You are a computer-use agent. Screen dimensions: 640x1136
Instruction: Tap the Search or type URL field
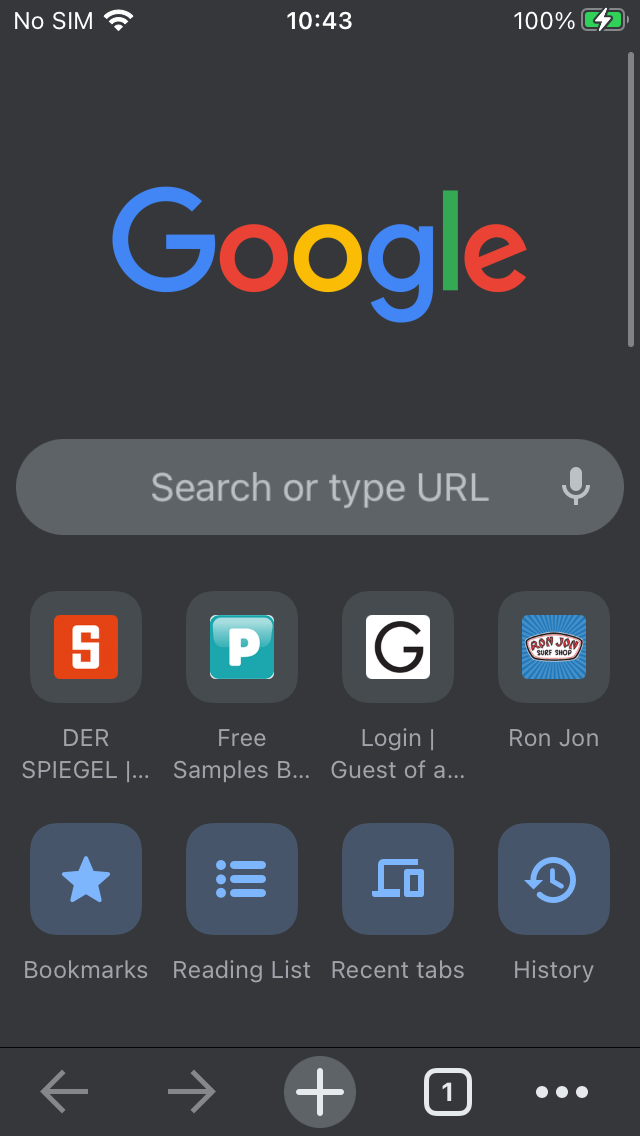320,487
